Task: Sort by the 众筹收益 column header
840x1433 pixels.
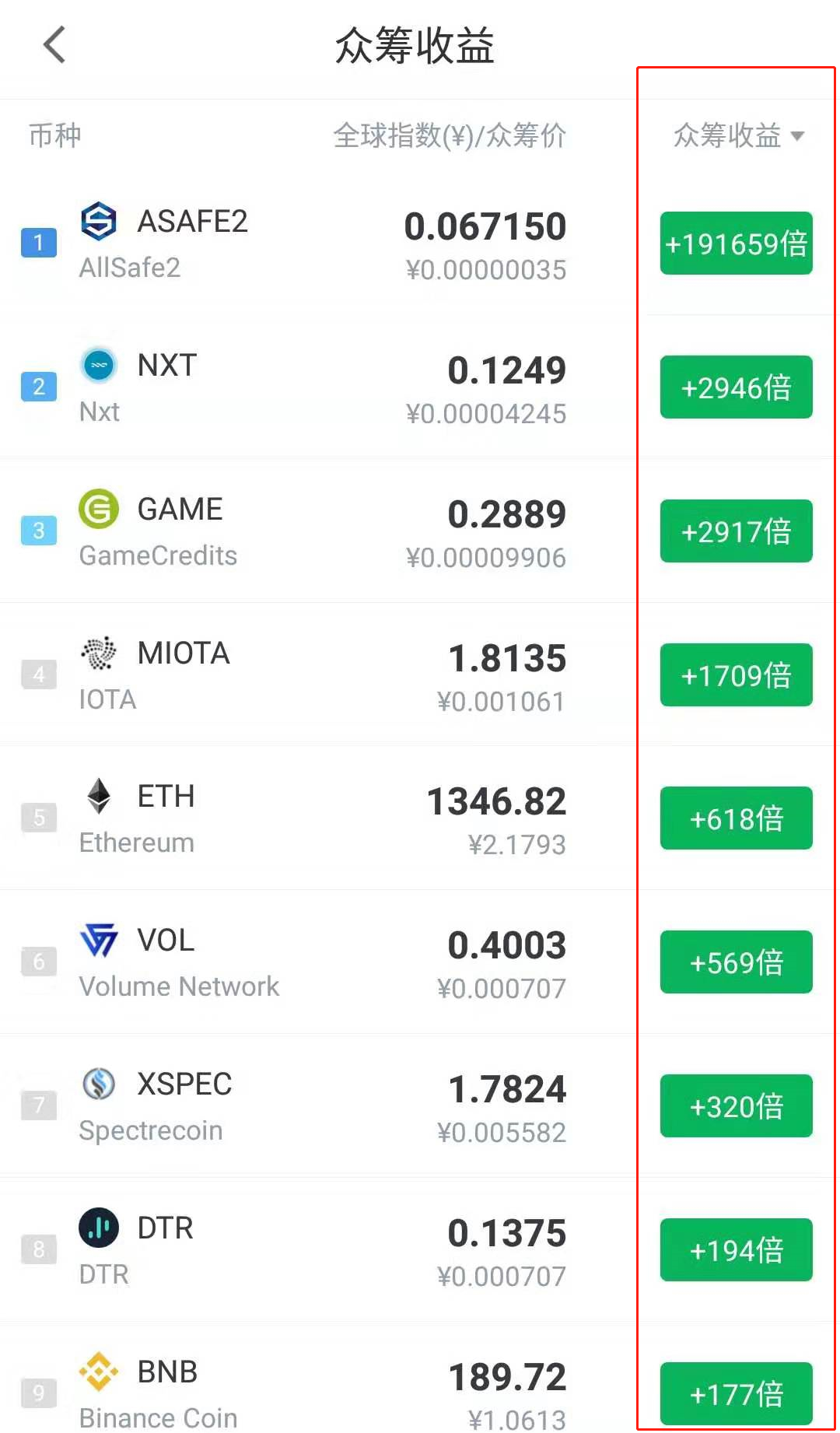Action: click(x=738, y=135)
